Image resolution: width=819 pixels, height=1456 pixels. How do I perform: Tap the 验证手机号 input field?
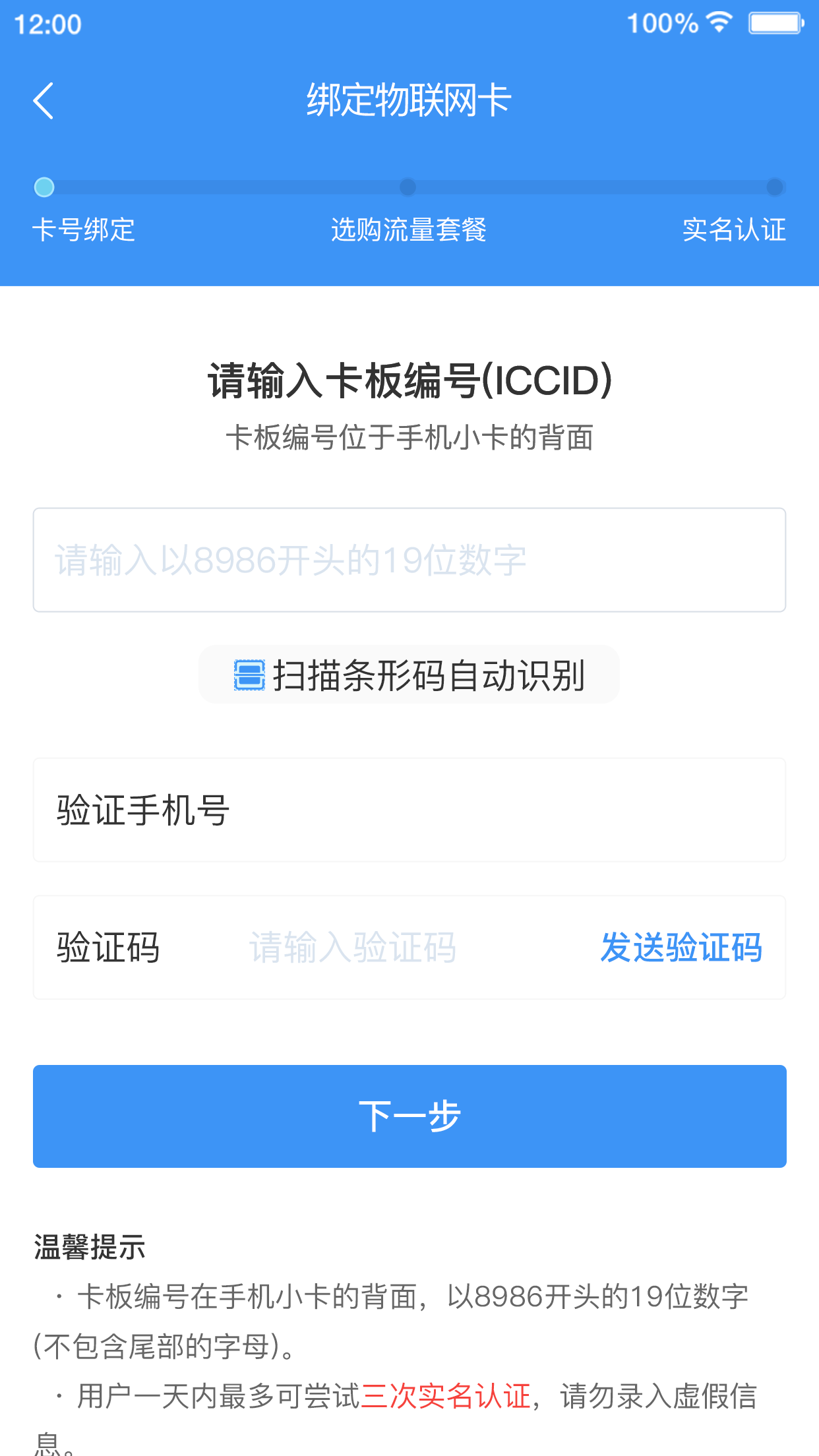pyautogui.click(x=409, y=810)
